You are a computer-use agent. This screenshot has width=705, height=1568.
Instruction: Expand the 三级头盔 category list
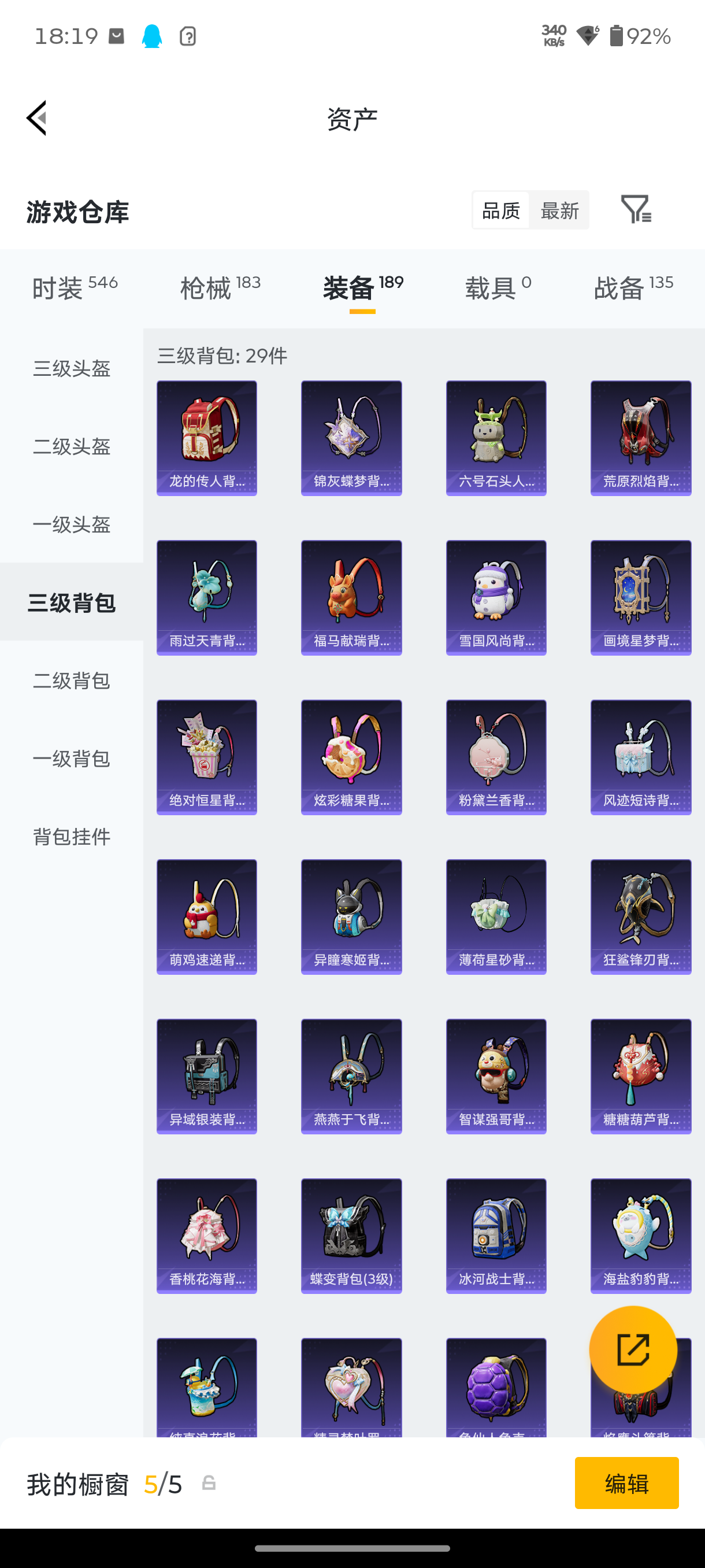pos(71,369)
